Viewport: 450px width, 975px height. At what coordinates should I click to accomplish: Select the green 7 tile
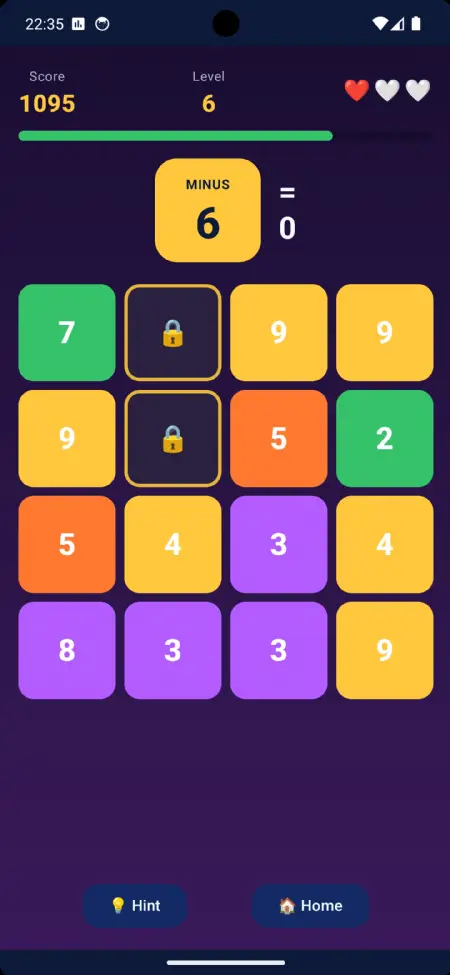(67, 333)
